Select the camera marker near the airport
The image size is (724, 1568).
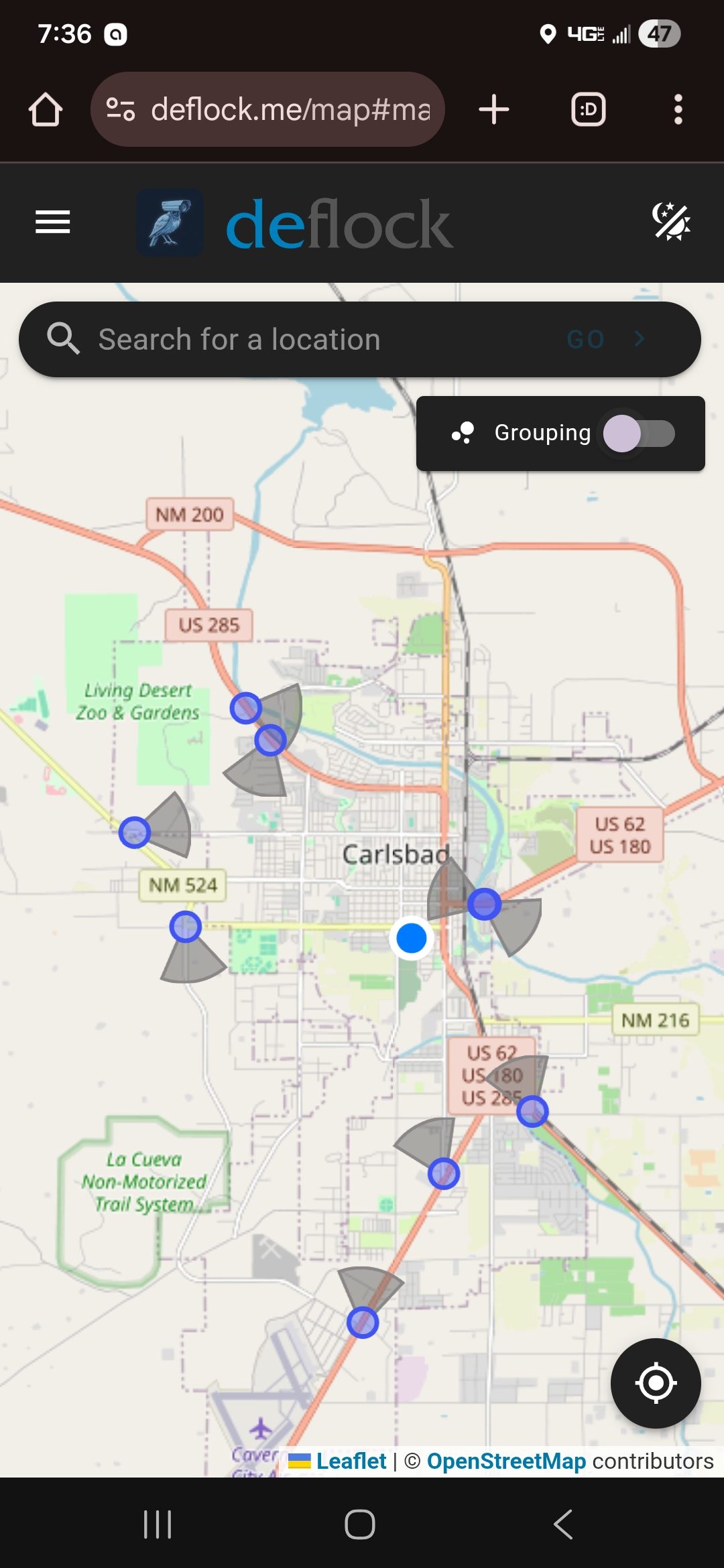click(363, 1322)
